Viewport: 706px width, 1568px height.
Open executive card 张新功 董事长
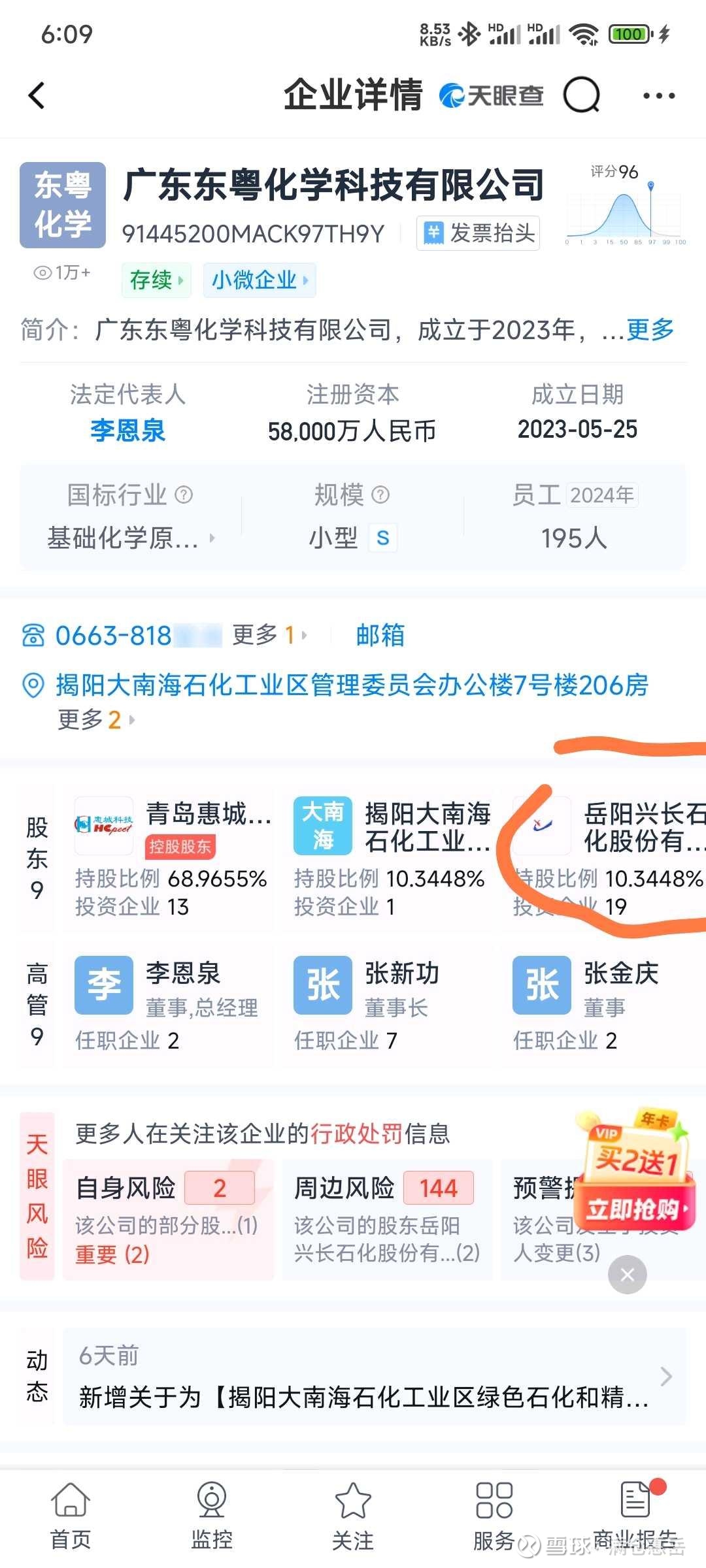391,1004
